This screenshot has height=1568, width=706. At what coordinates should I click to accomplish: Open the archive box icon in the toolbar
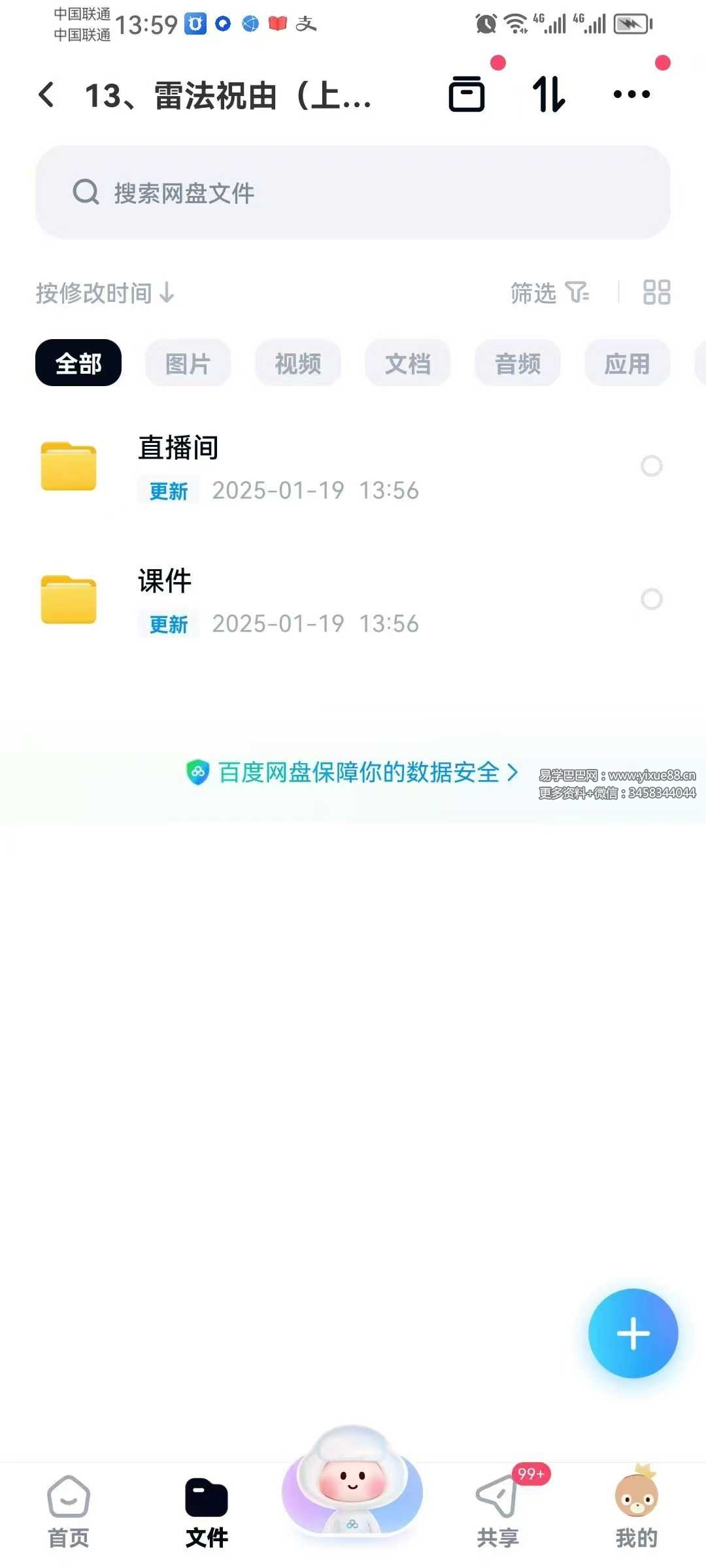[x=467, y=95]
